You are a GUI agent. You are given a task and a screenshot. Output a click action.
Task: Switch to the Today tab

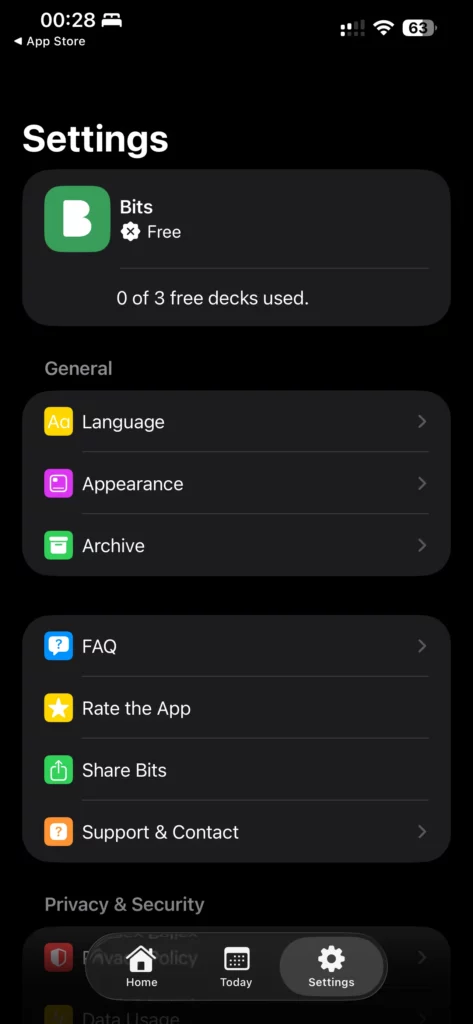pyautogui.click(x=236, y=967)
